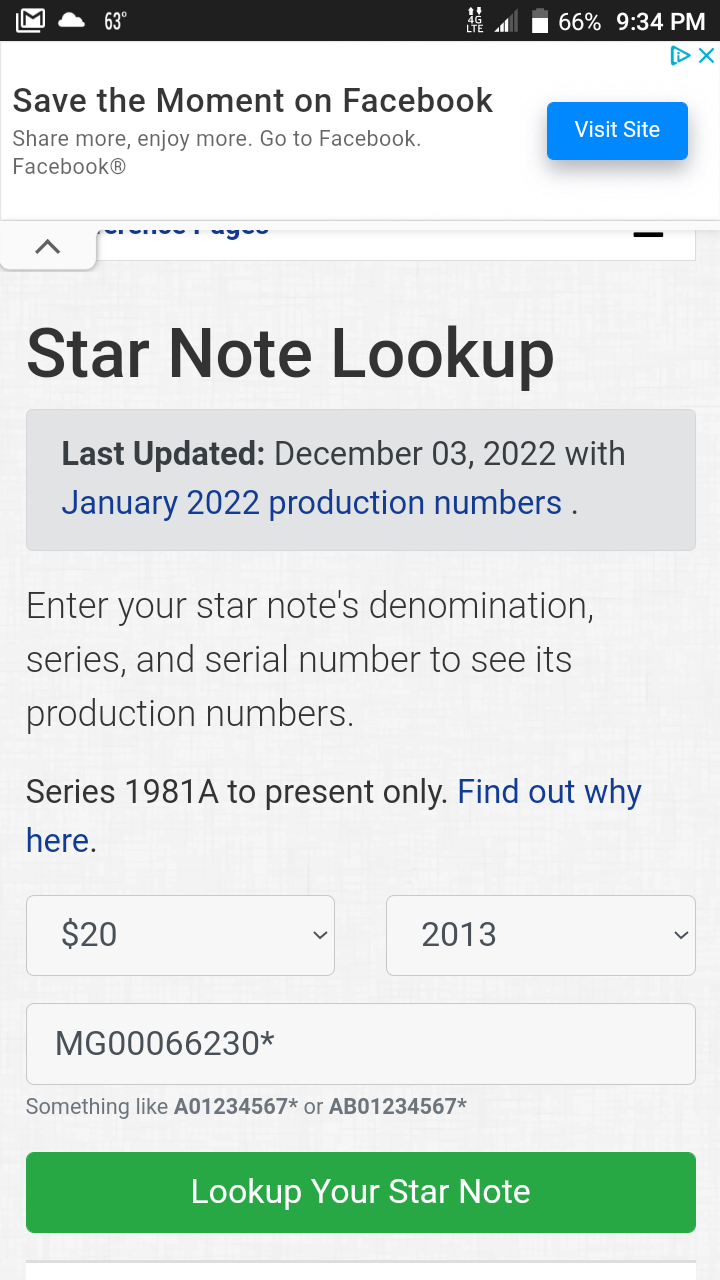Open the 2013 series dropdown

(540, 935)
